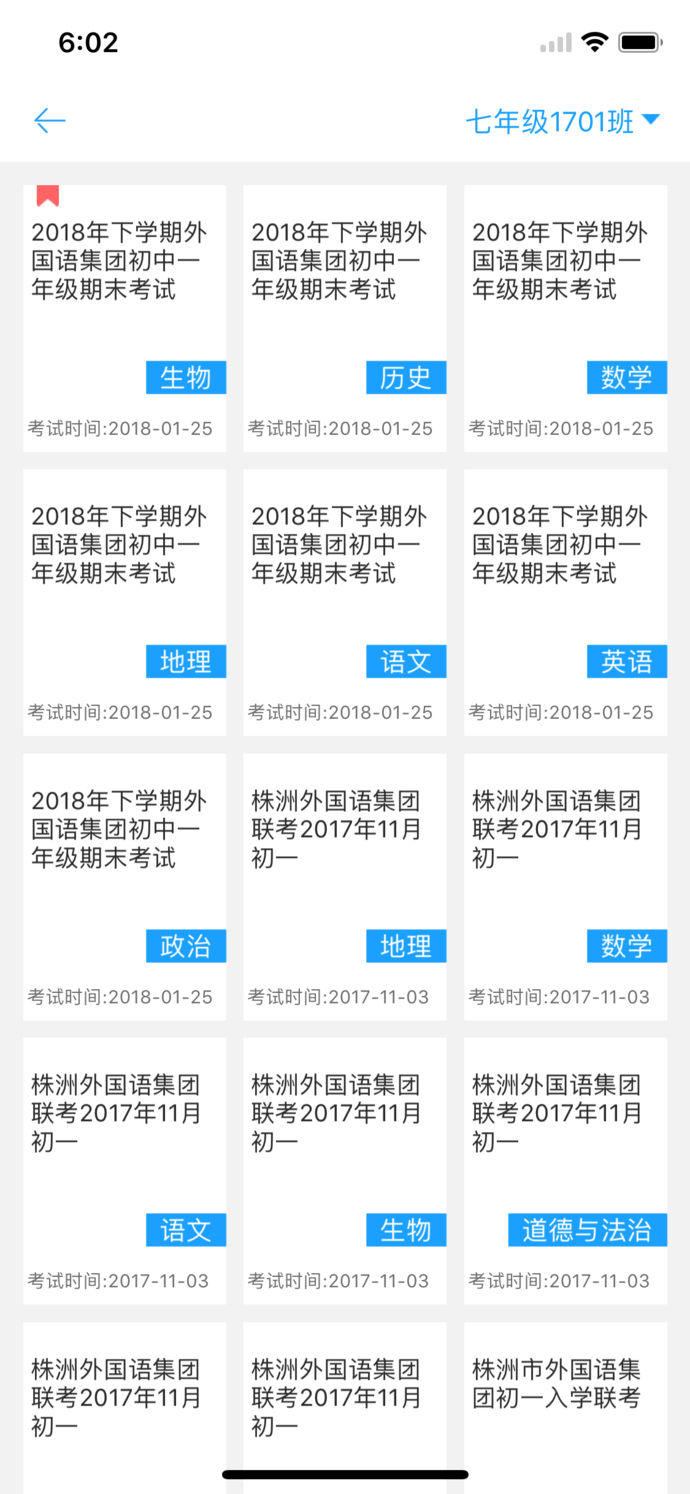Go back using the arrow icon

[x=49, y=121]
